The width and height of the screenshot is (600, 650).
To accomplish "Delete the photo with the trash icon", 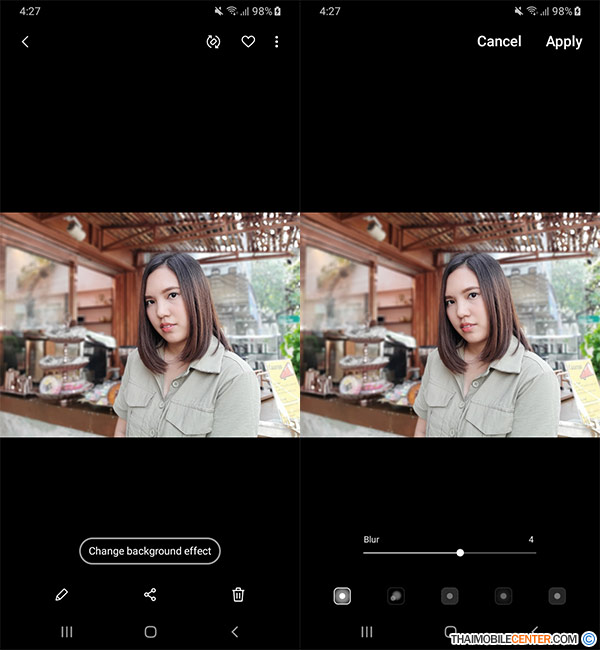I will pyautogui.click(x=238, y=595).
